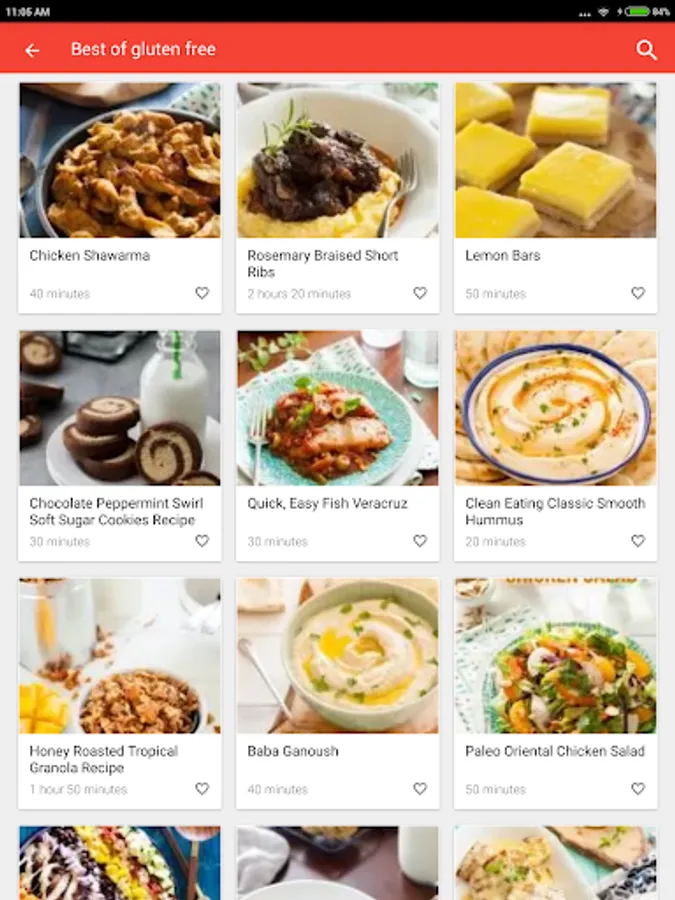Open the search magnifier icon
The height and width of the screenshot is (900, 675).
[647, 50]
